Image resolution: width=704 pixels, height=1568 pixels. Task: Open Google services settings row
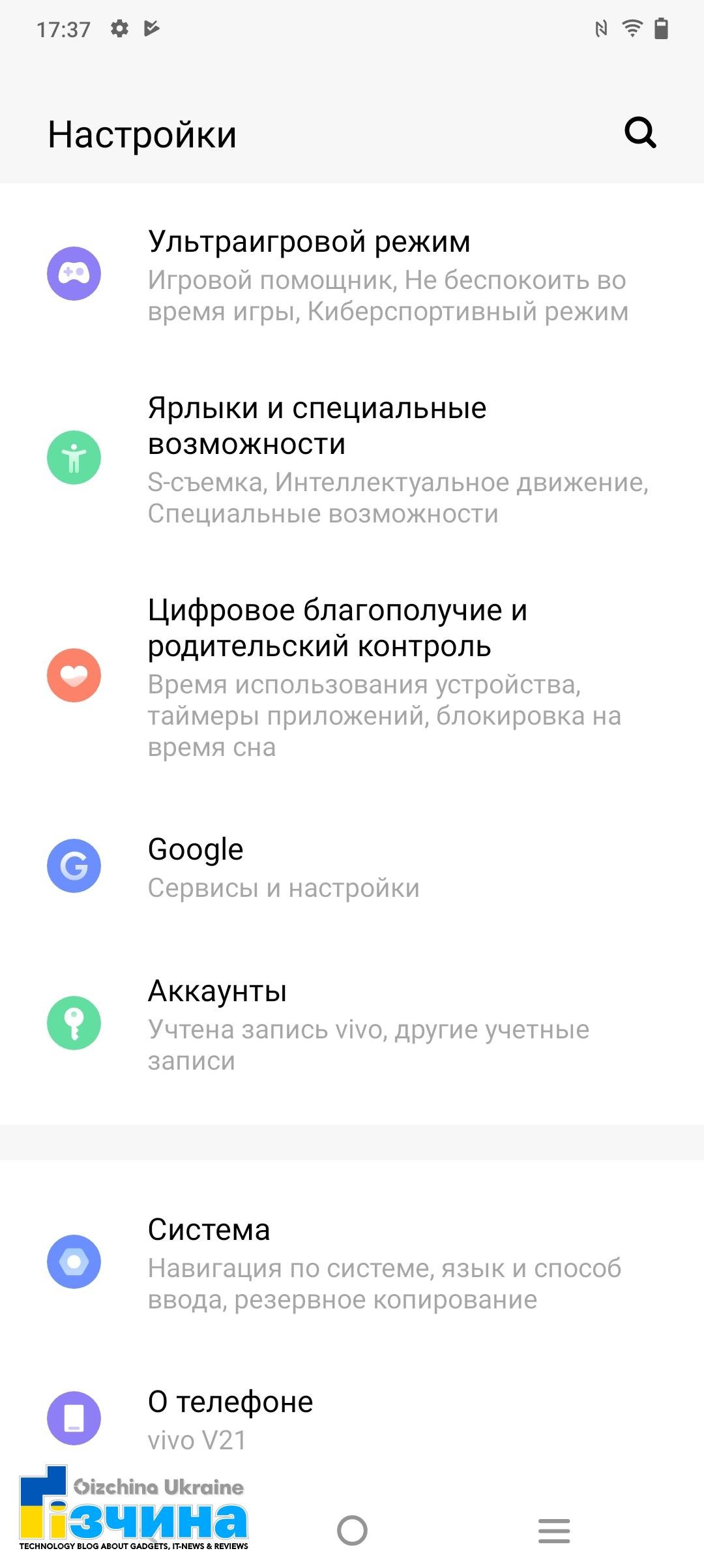point(352,867)
